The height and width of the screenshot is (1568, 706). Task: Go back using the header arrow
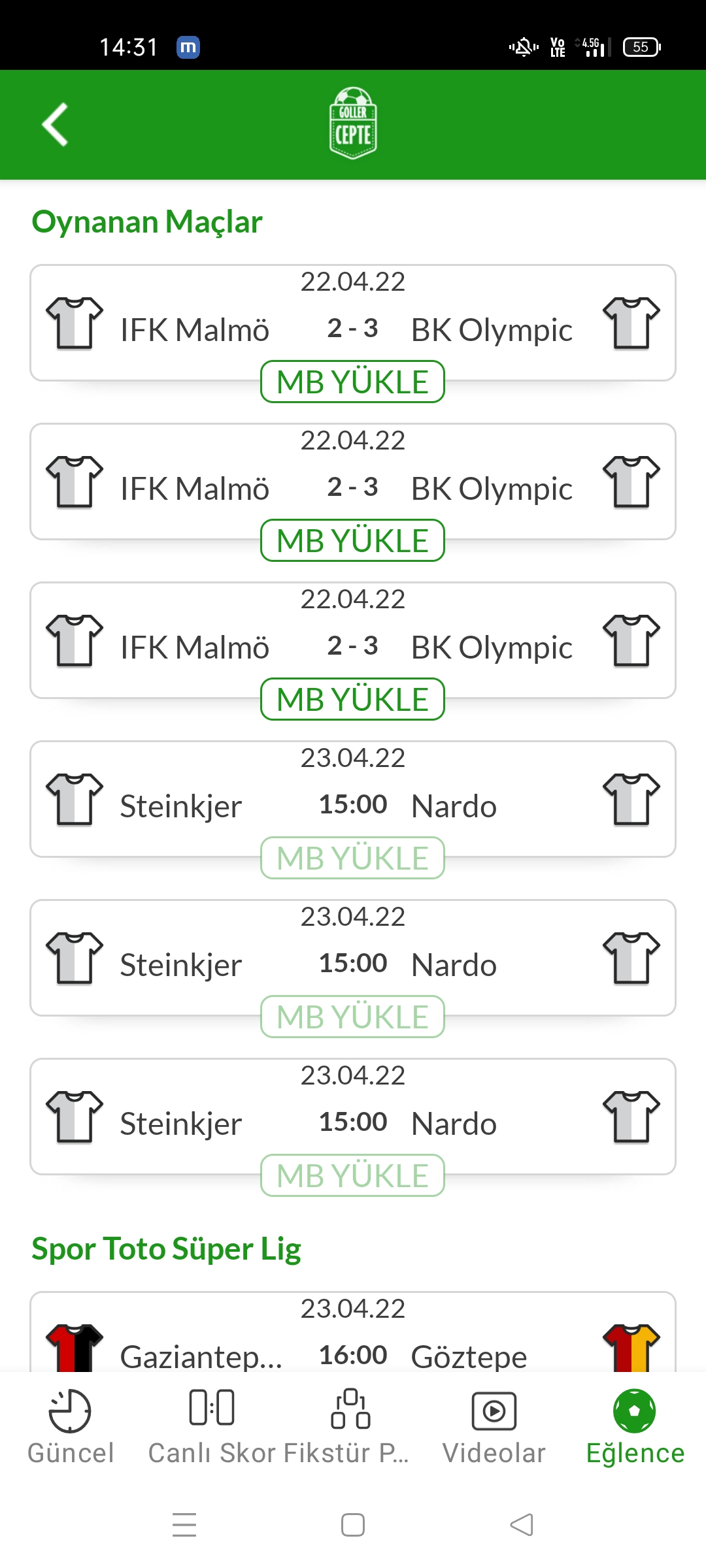[x=55, y=124]
